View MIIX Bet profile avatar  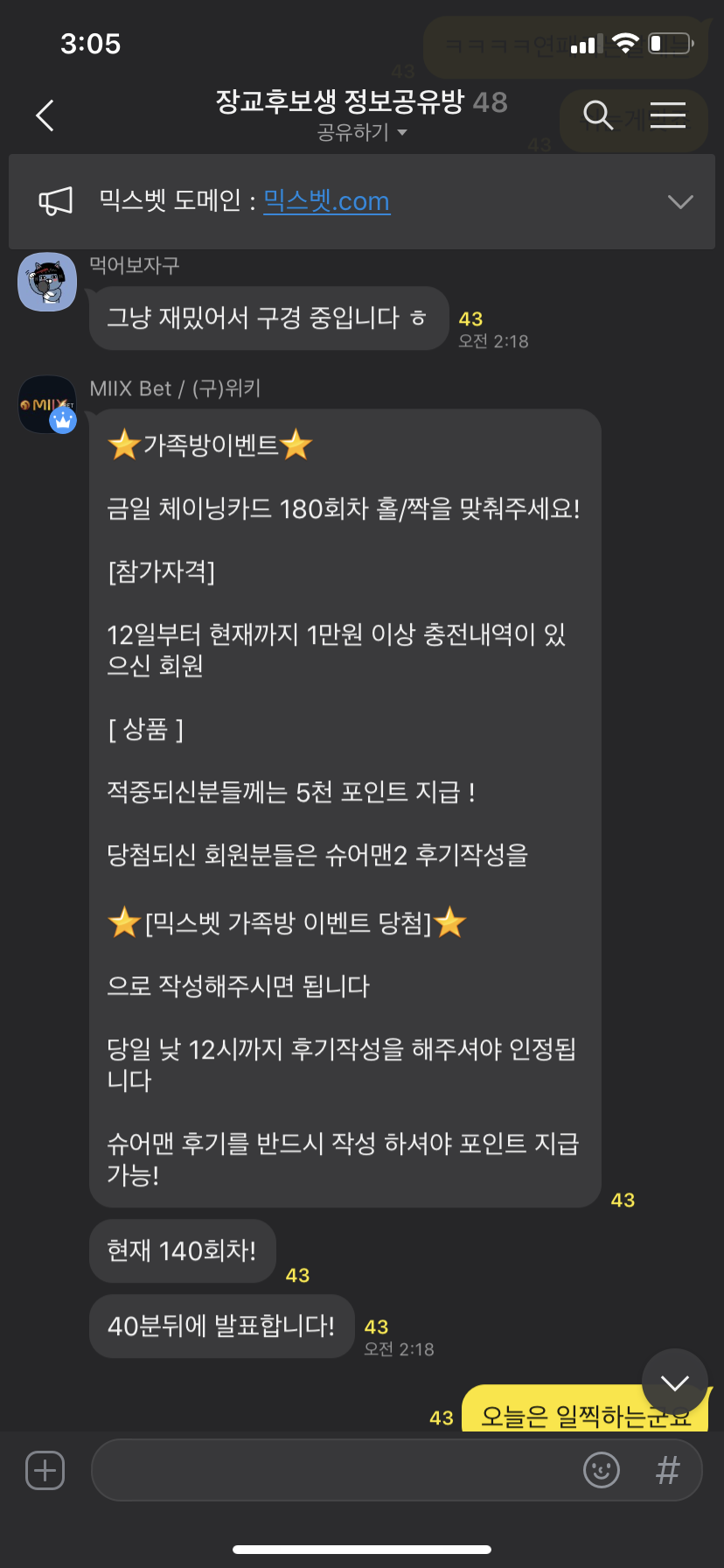click(47, 404)
